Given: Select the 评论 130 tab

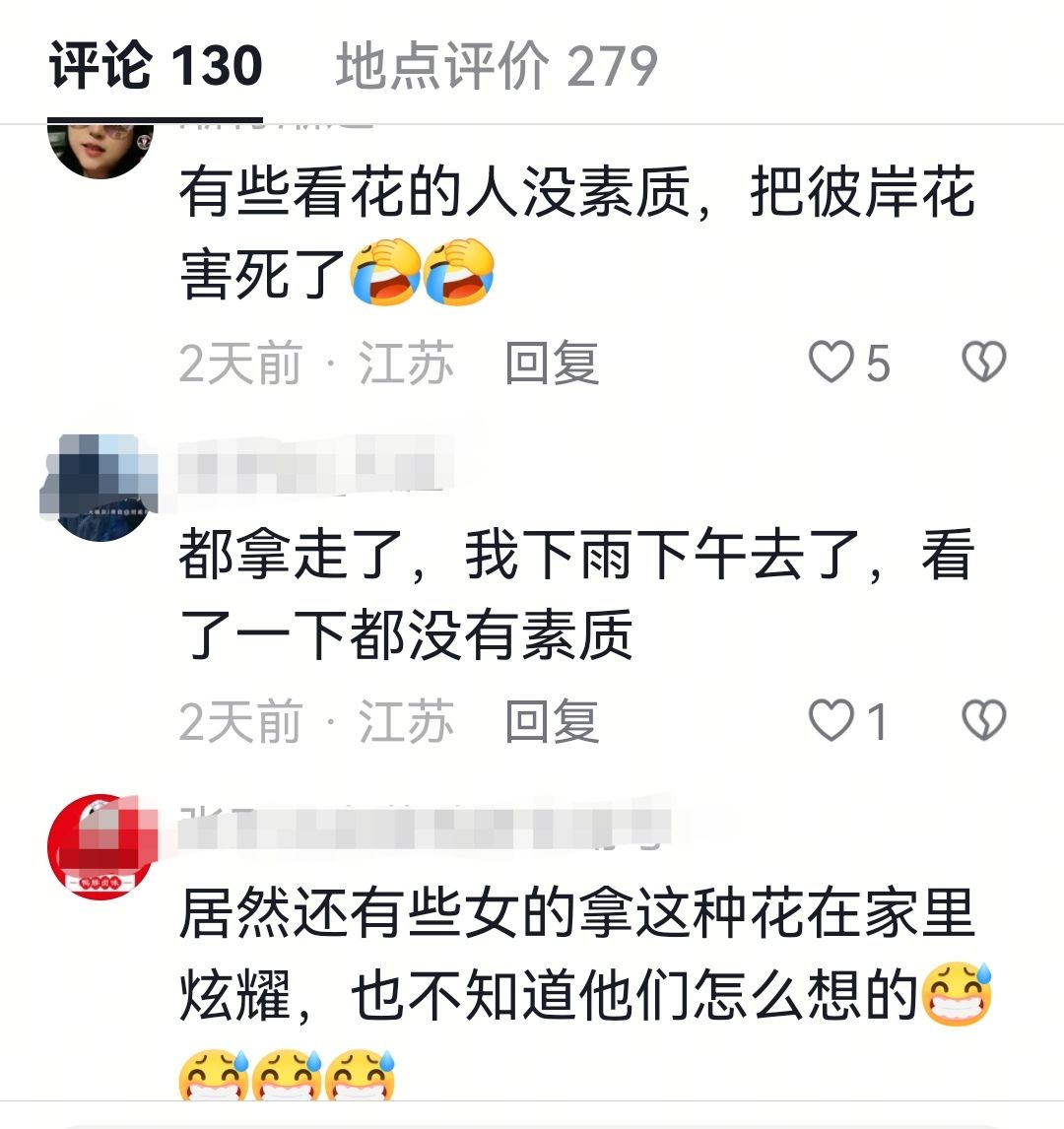Looking at the screenshot, I should [156, 67].
